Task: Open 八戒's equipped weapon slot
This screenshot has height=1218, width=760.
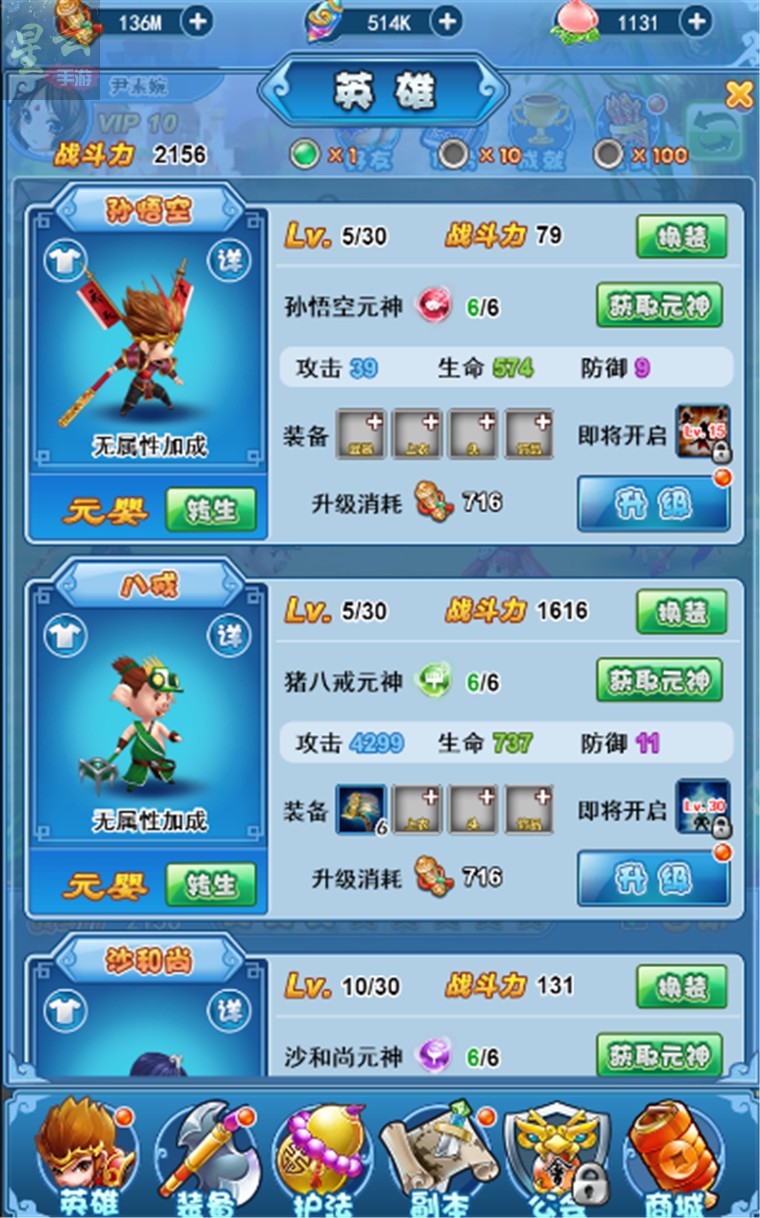Action: pyautogui.click(x=361, y=809)
